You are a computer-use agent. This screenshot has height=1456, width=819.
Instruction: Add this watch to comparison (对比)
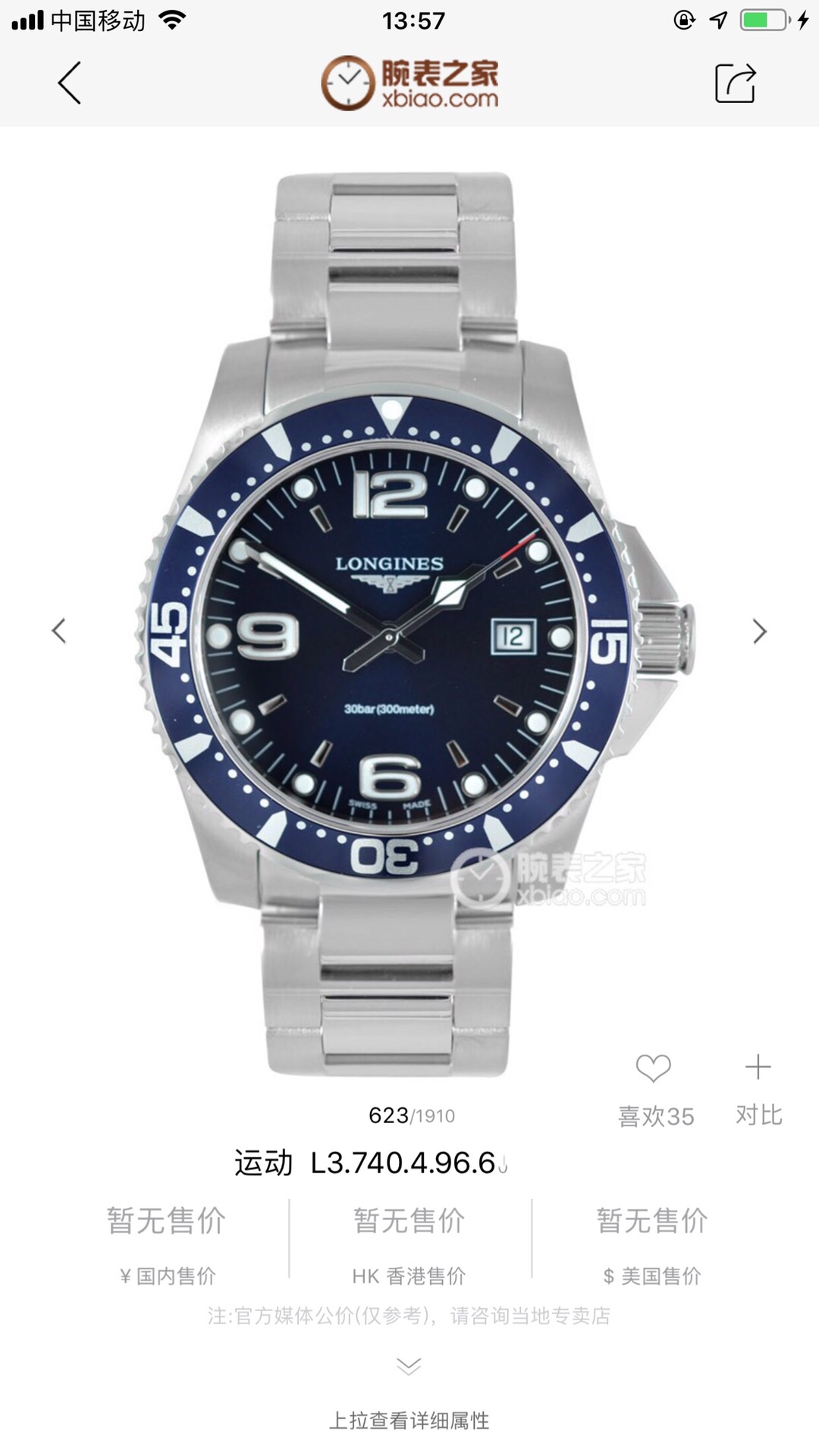pyautogui.click(x=758, y=1068)
